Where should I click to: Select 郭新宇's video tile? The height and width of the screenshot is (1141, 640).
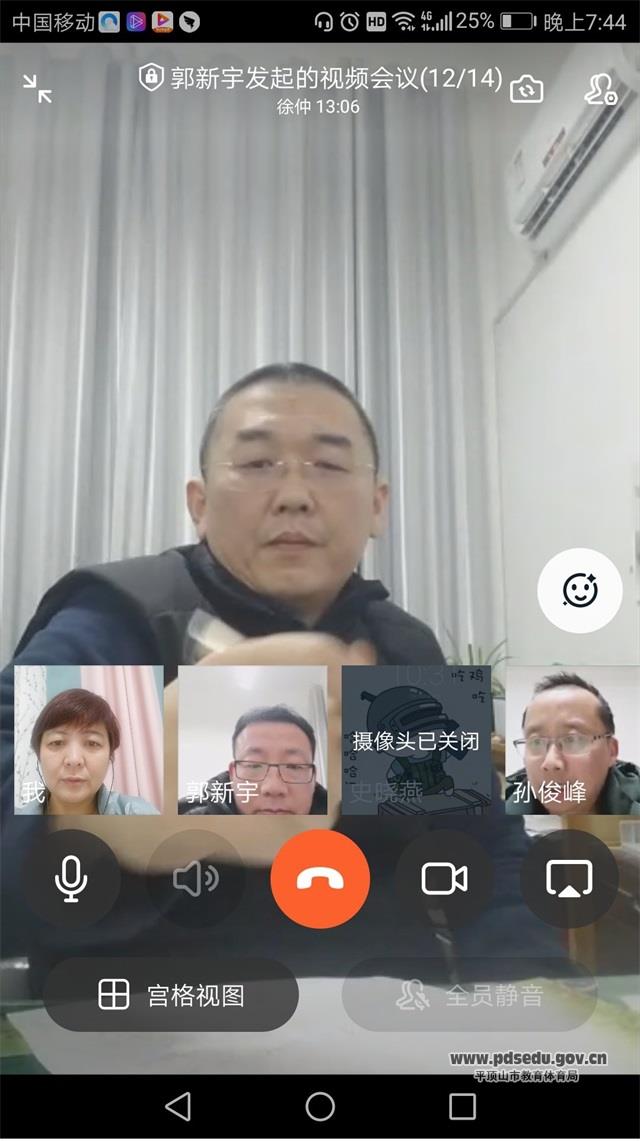coord(253,740)
